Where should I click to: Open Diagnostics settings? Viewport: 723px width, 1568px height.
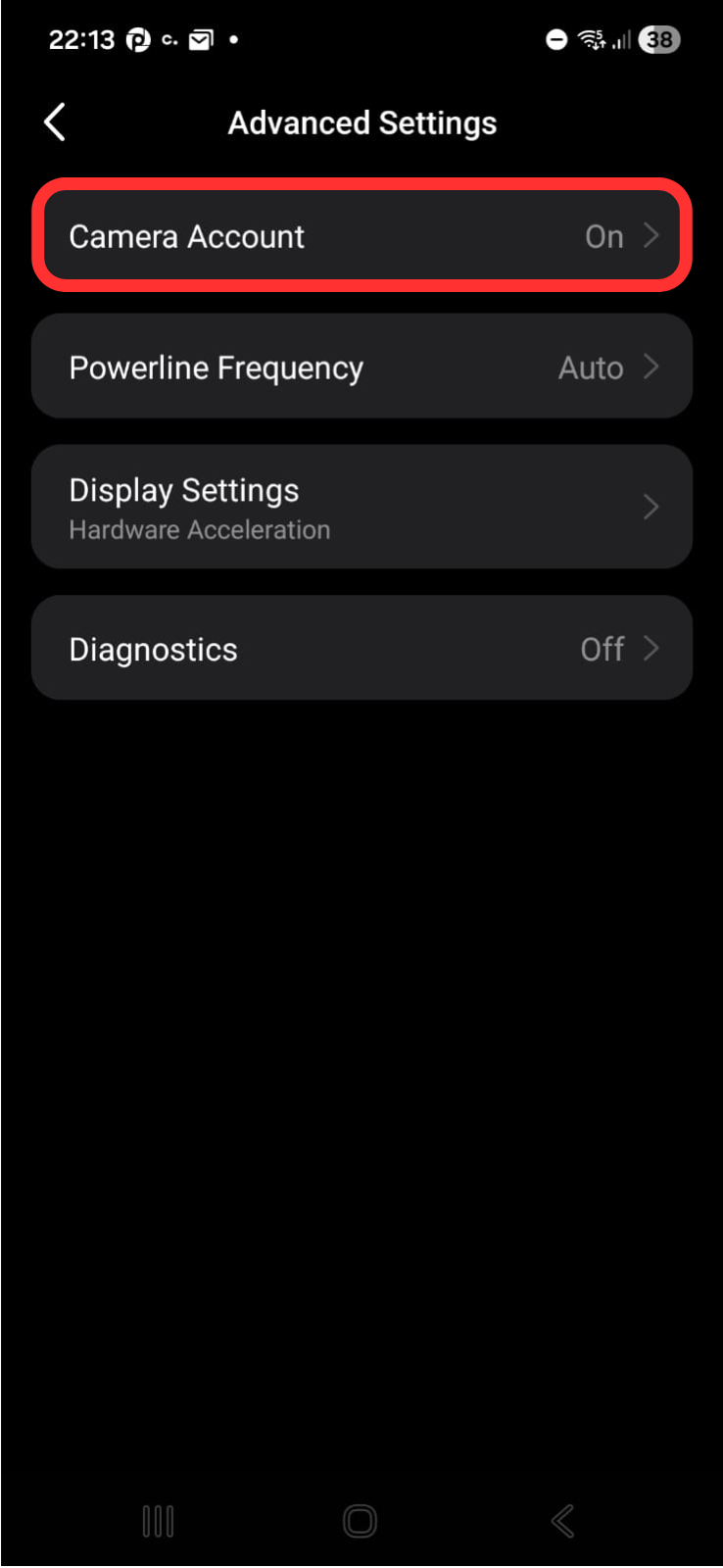pyautogui.click(x=361, y=649)
